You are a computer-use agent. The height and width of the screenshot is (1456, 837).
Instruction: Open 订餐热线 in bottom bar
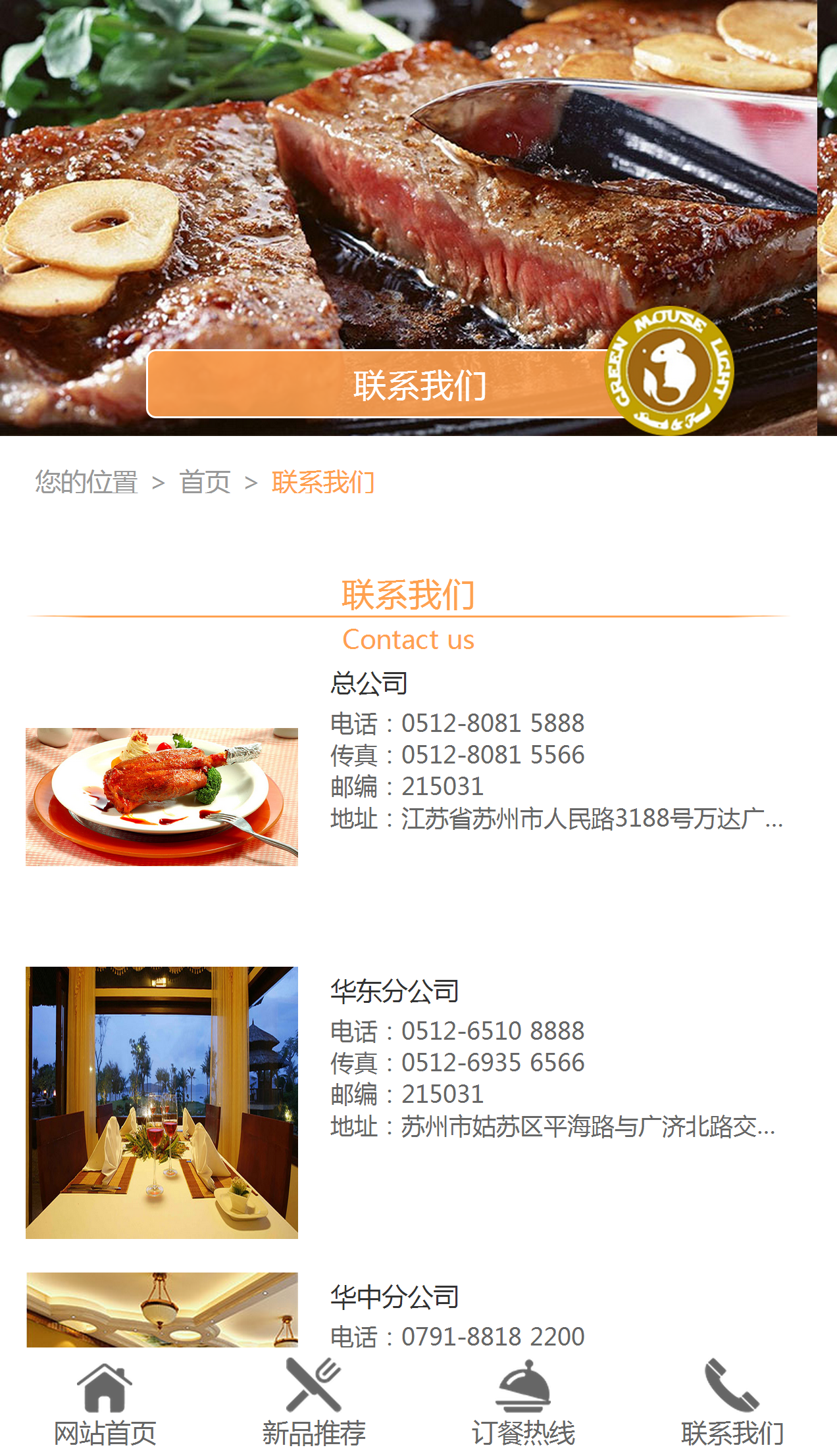(523, 1404)
